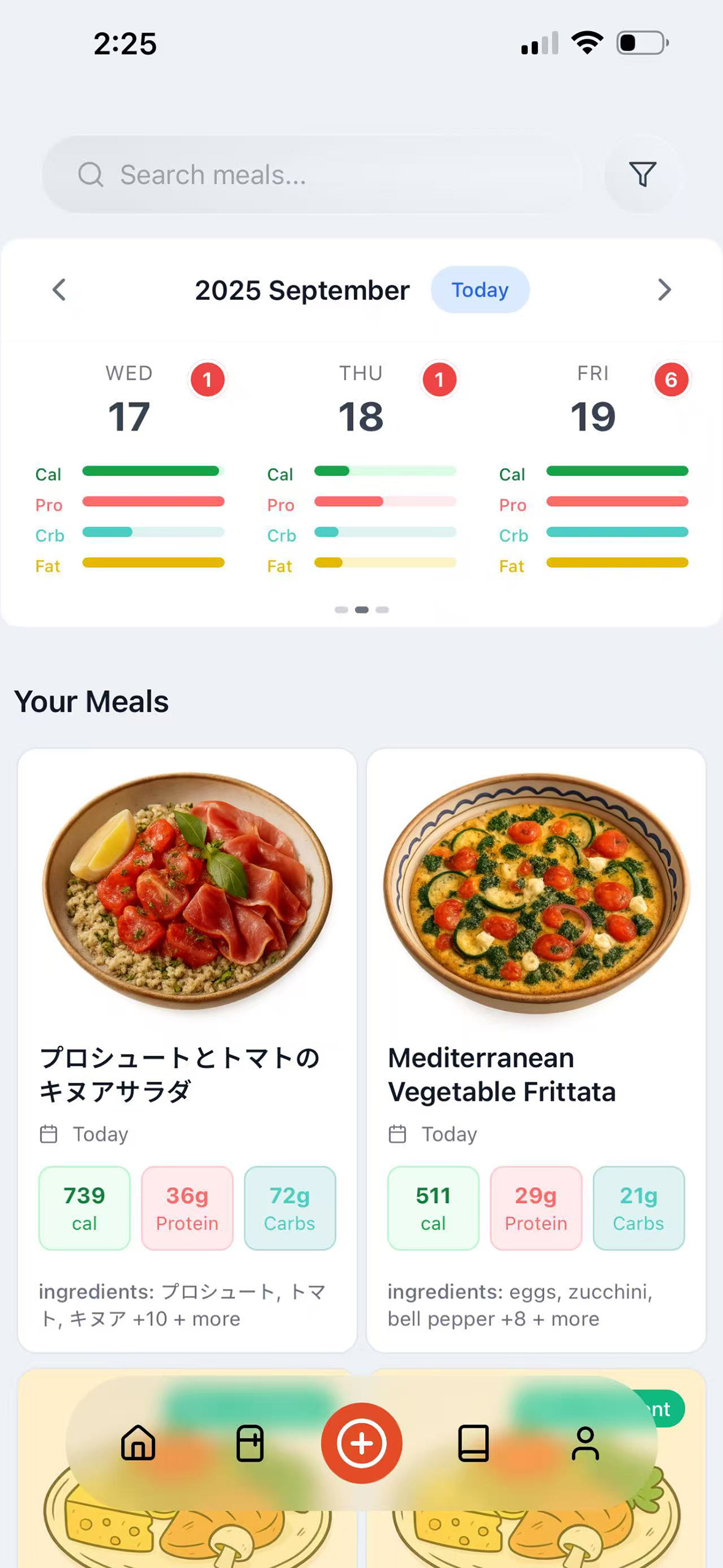Image resolution: width=723 pixels, height=1568 pixels.
Task: Jump to Today in the calendar
Action: [480, 290]
